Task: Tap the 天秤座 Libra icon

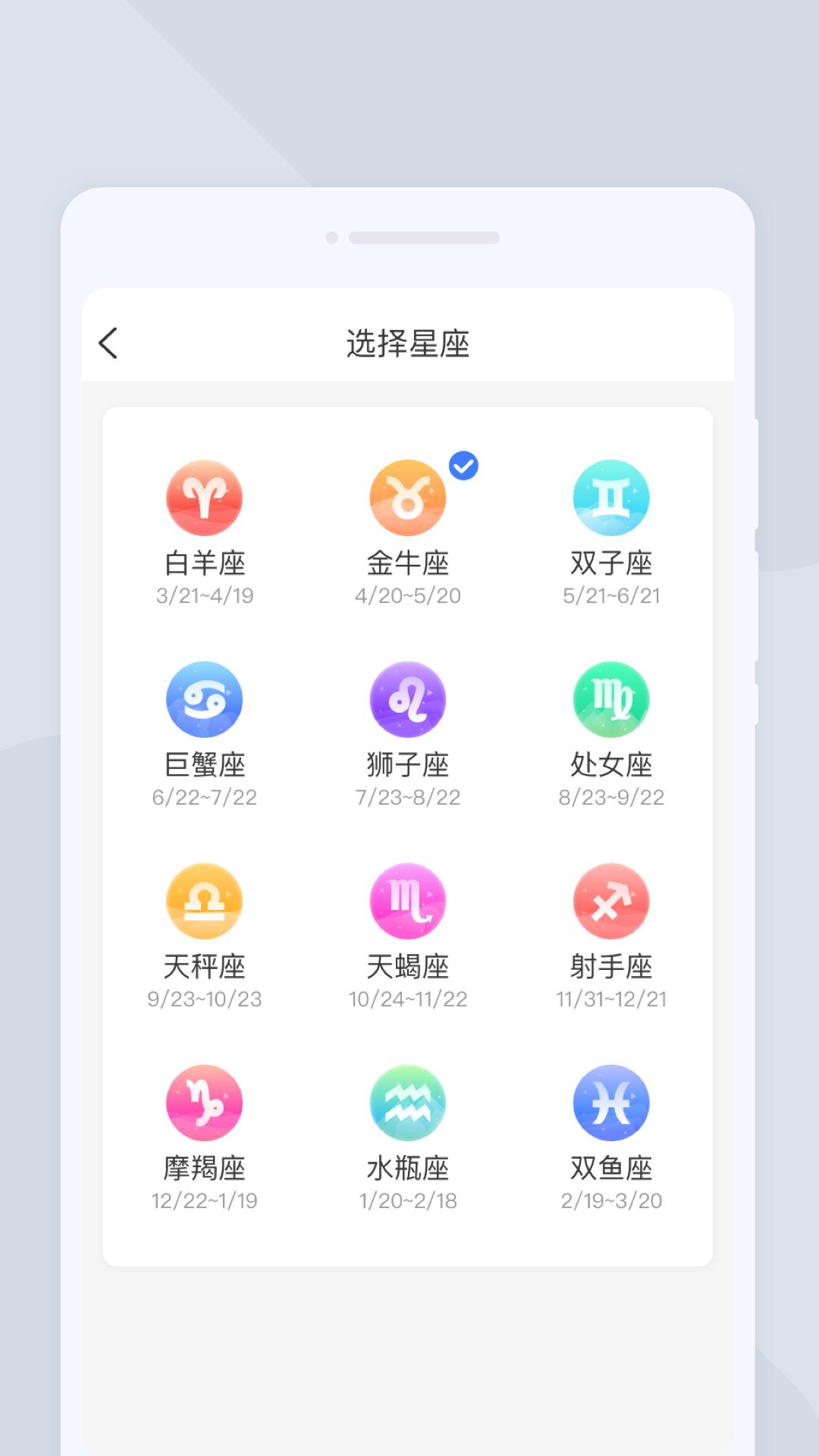Action: click(203, 901)
